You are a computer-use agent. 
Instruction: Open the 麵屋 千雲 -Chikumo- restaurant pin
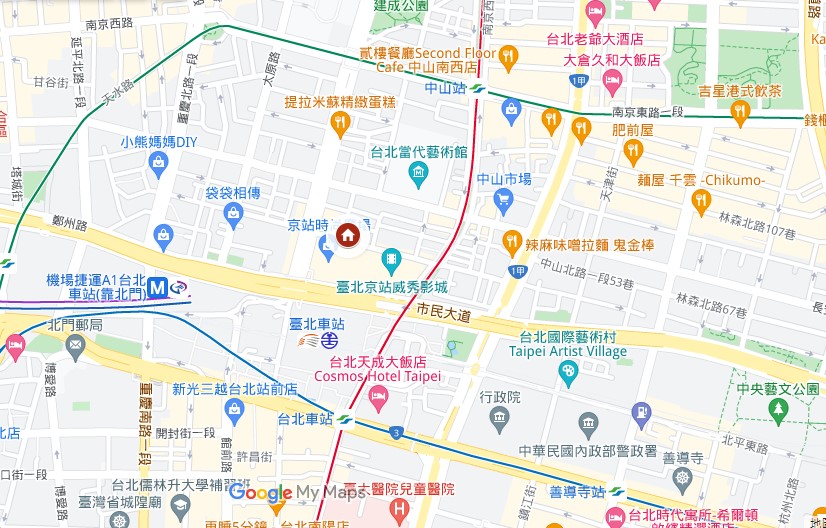tap(700, 202)
